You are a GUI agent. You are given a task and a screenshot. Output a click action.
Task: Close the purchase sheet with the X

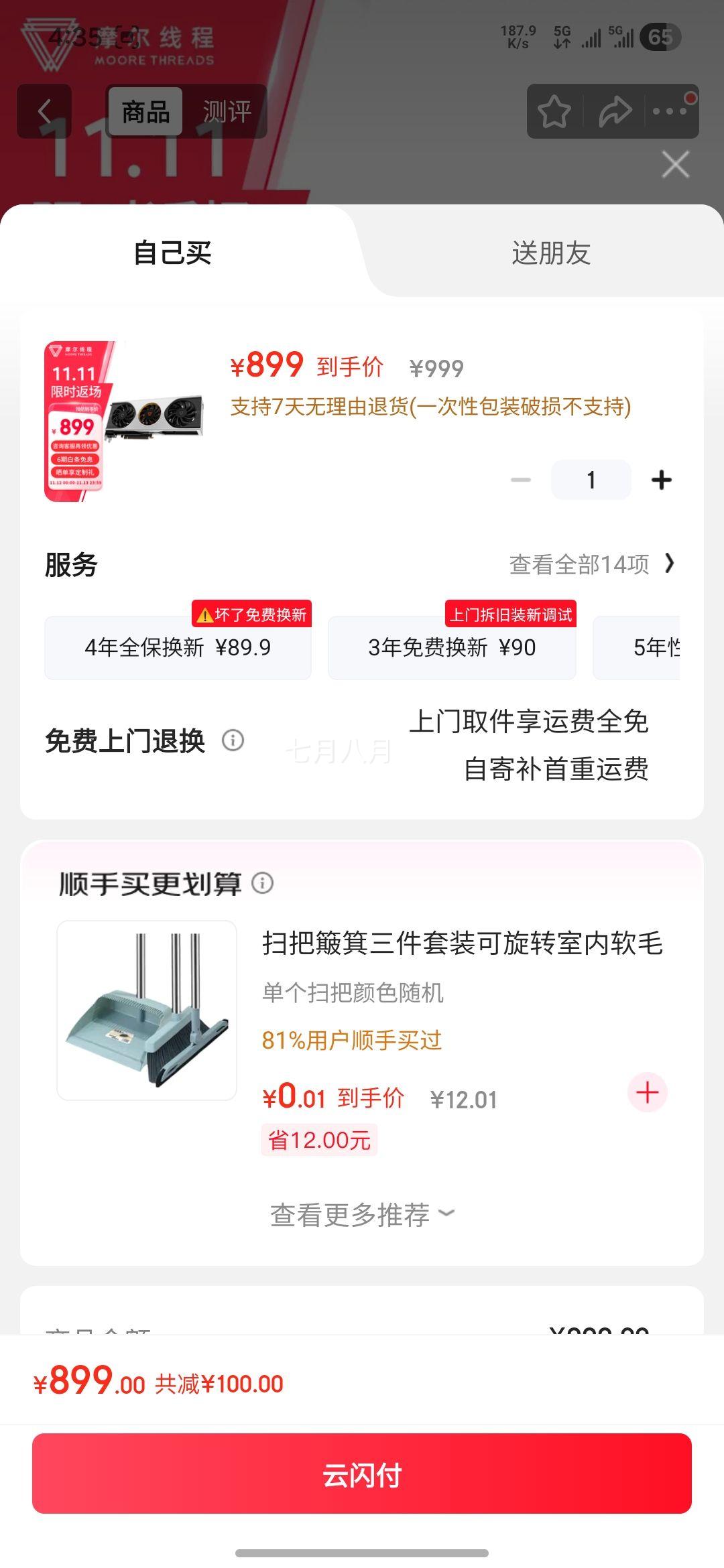click(675, 164)
